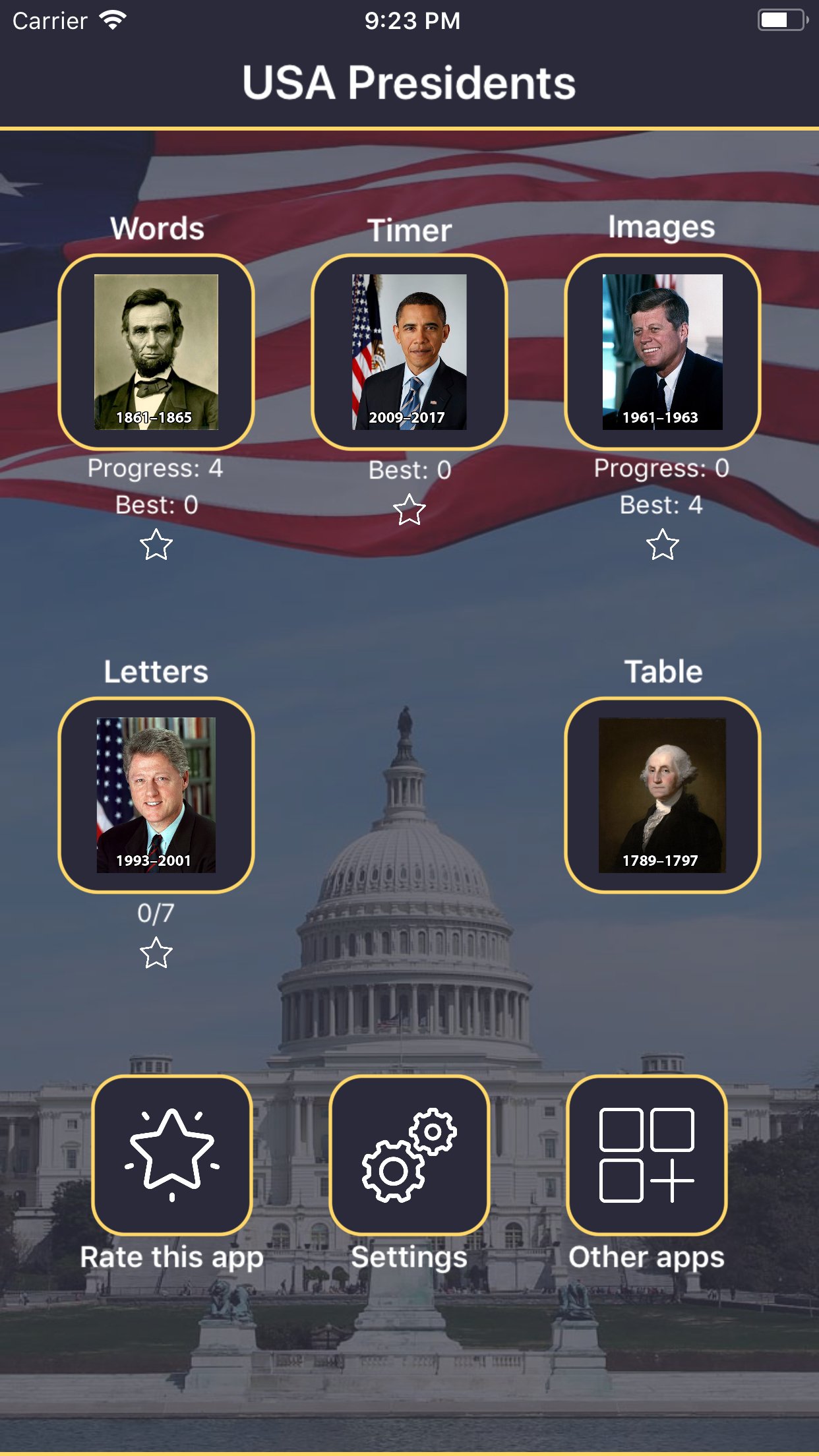View Other apps from the developer
819x1456 pixels.
(646, 1155)
